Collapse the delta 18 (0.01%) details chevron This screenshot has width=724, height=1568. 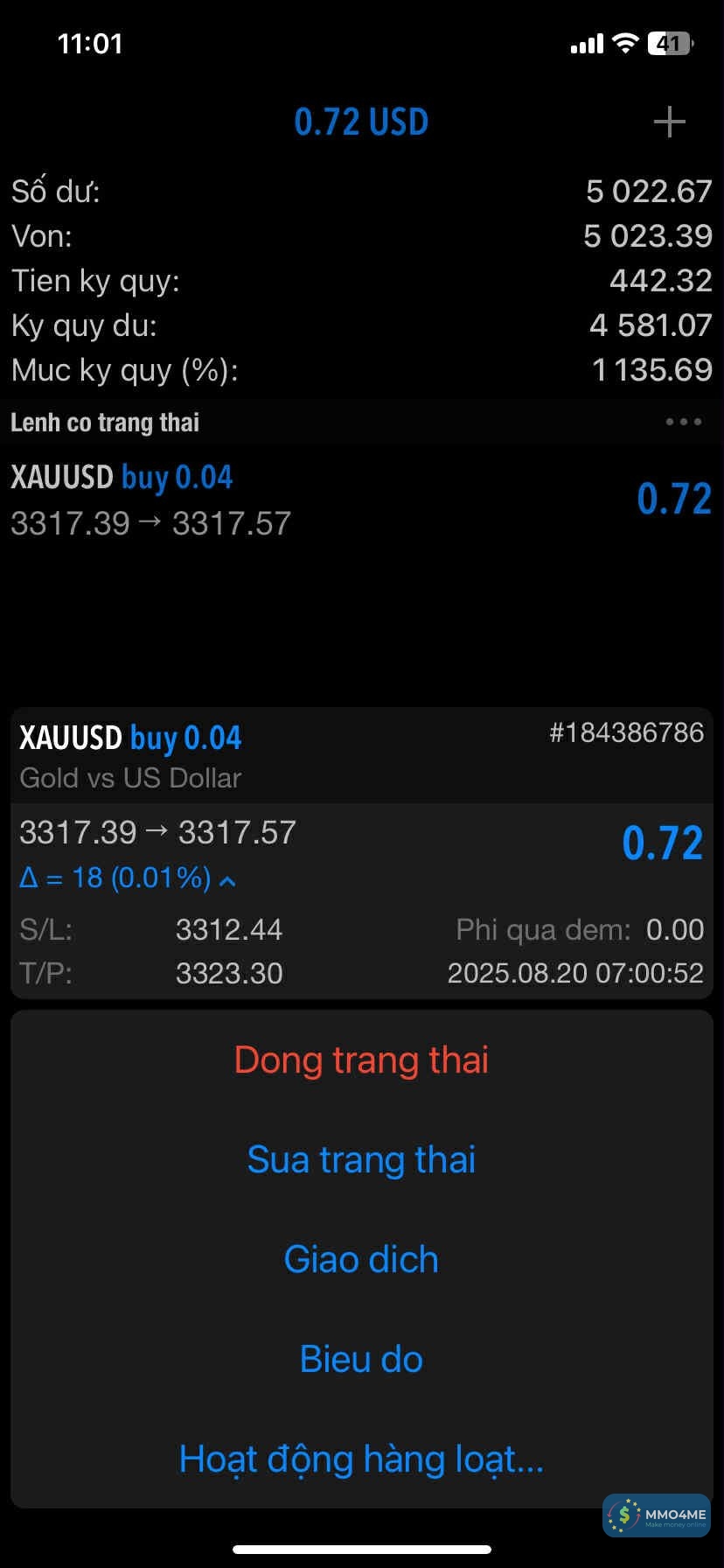click(227, 879)
